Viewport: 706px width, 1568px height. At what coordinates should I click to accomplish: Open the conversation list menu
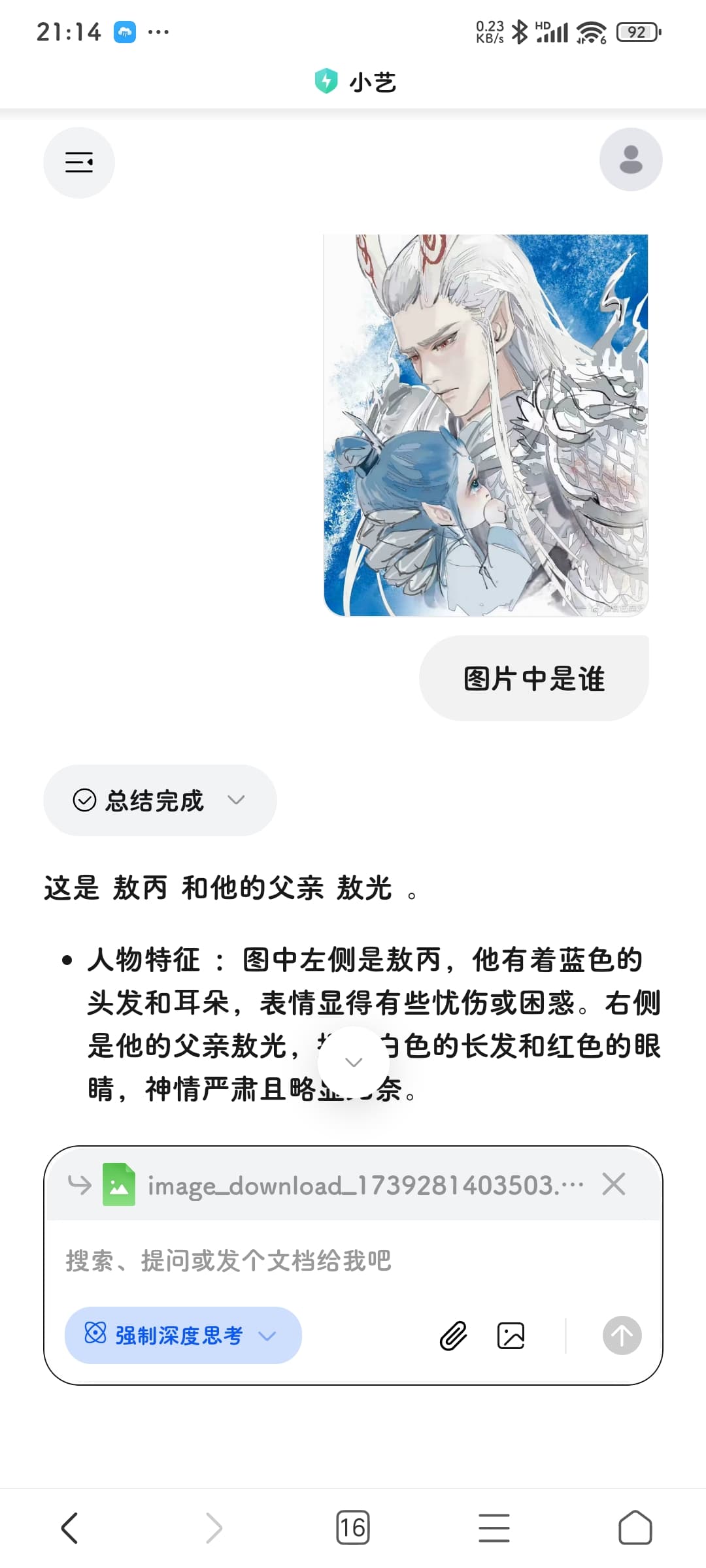79,162
